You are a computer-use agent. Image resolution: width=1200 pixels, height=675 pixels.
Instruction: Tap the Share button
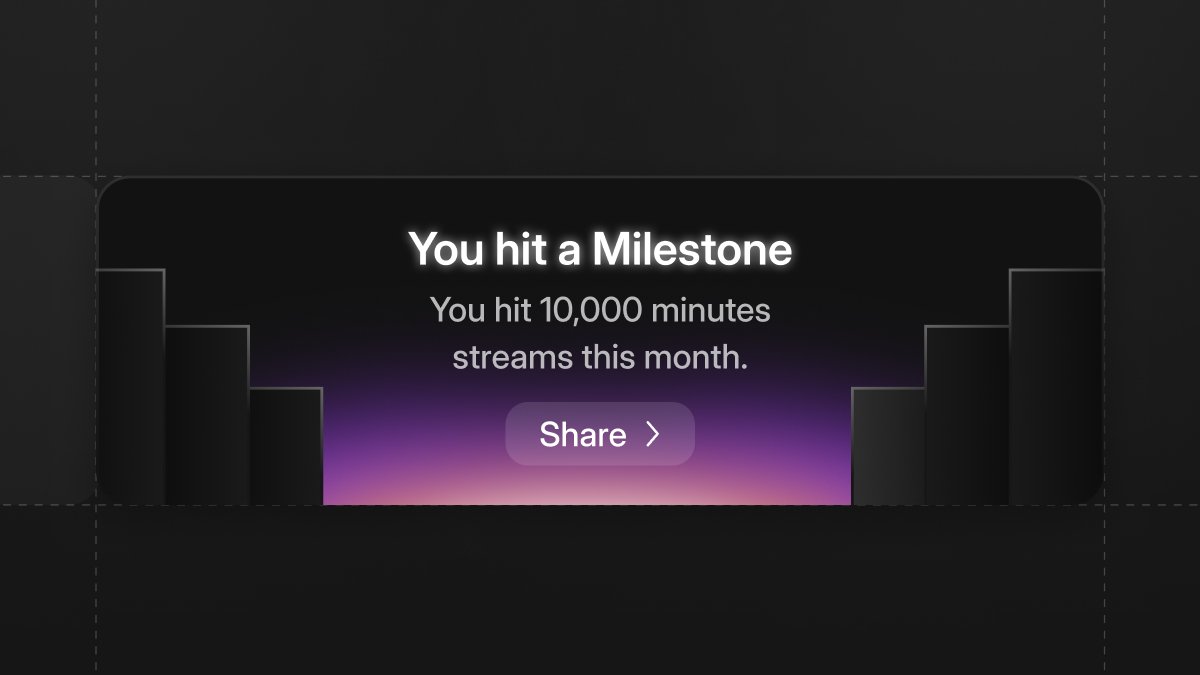(x=599, y=434)
